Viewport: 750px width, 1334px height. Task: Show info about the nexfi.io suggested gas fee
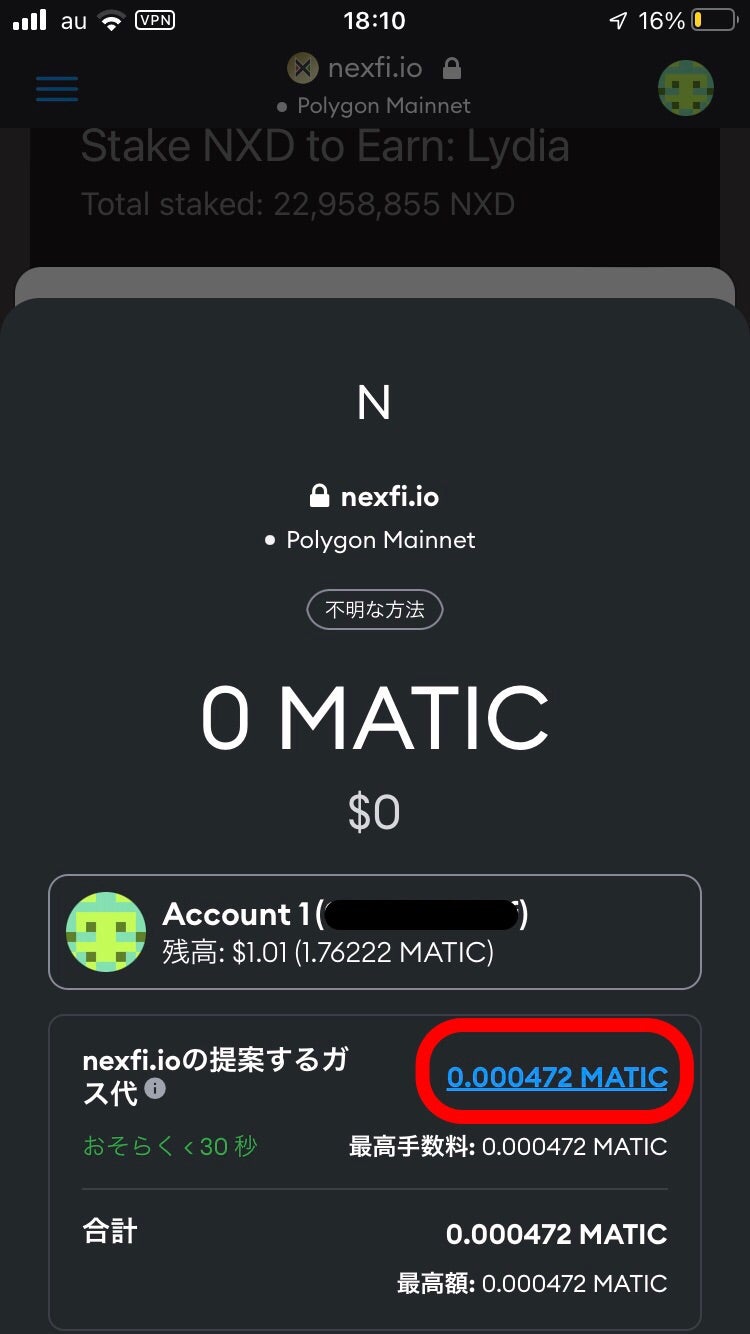[155, 1089]
